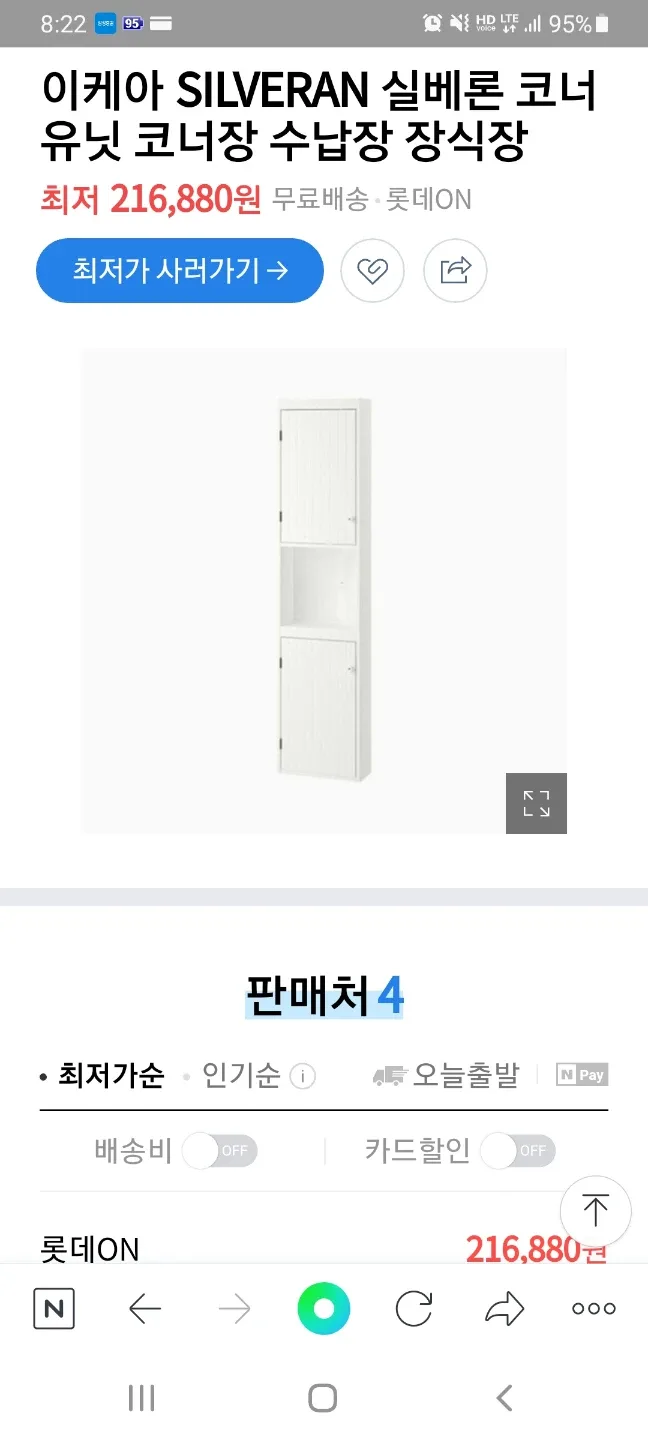Tap the system home button

tap(322, 1398)
